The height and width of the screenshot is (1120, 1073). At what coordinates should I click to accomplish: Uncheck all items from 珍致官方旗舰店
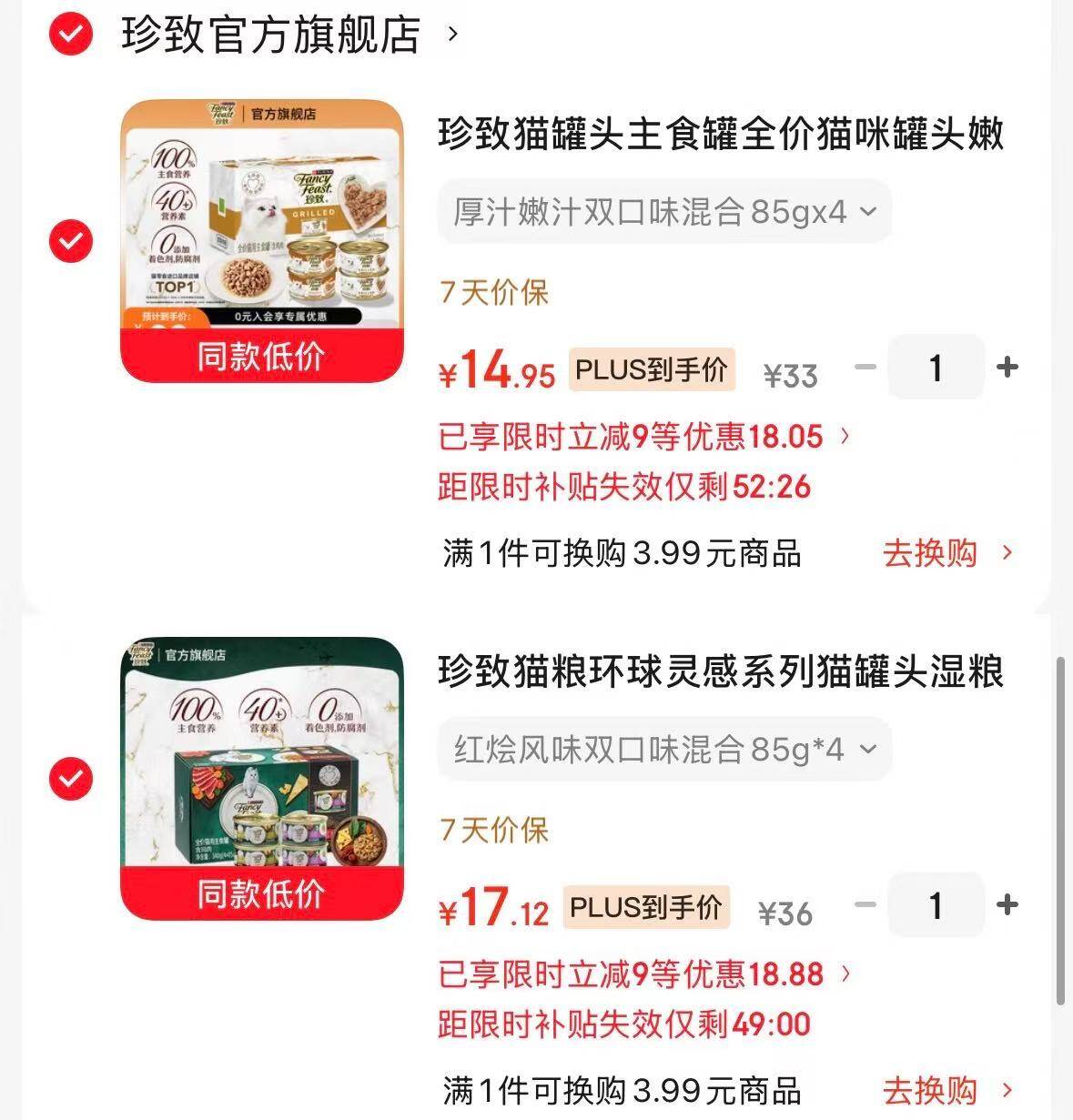[x=70, y=35]
